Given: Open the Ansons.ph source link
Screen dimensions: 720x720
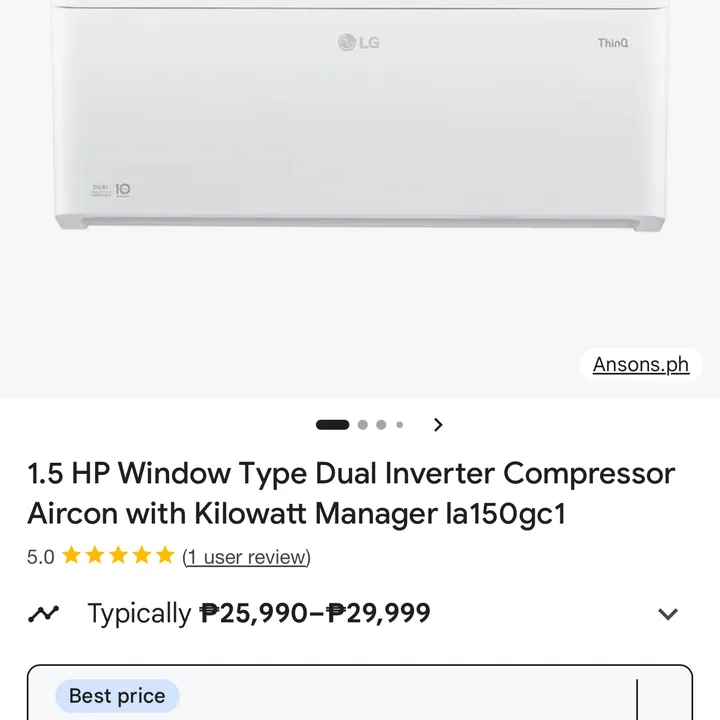Looking at the screenshot, I should pos(640,364).
